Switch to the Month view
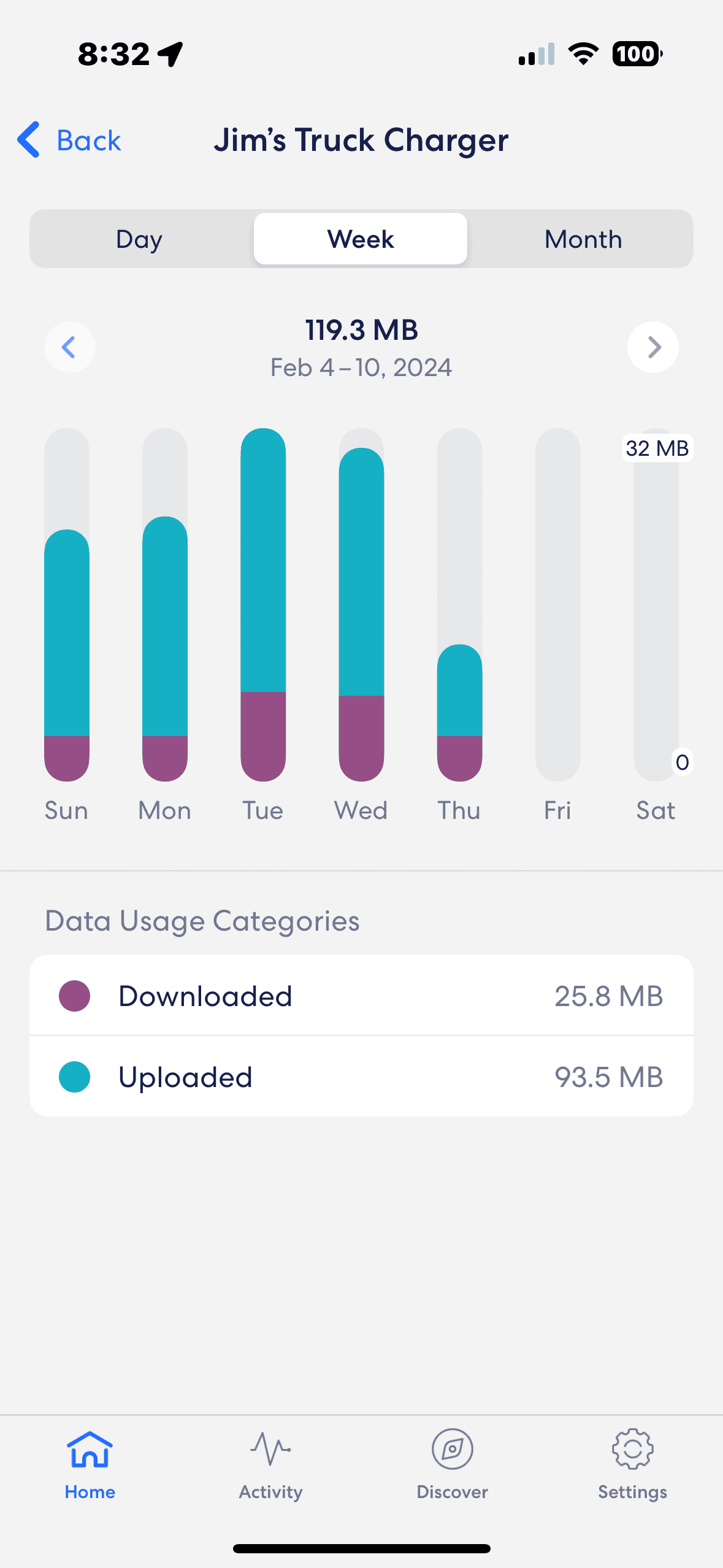 point(583,239)
